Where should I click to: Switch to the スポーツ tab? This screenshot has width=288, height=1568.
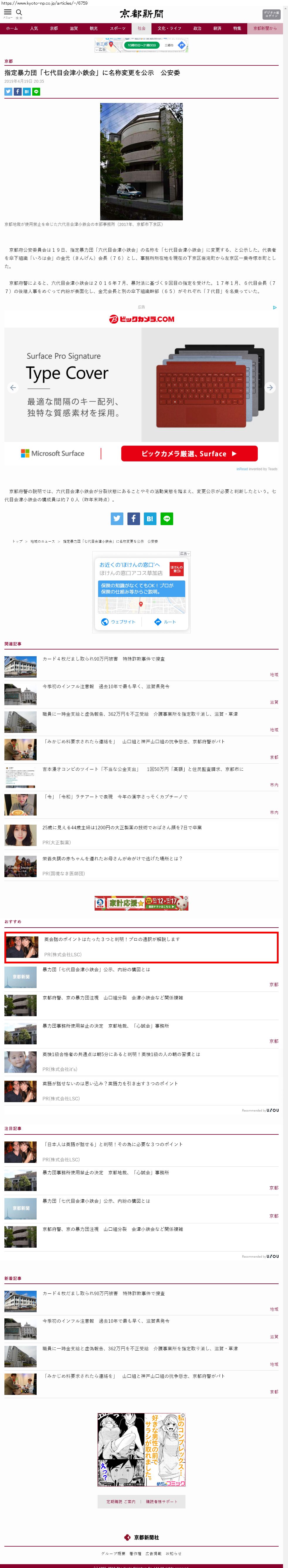coord(117,28)
